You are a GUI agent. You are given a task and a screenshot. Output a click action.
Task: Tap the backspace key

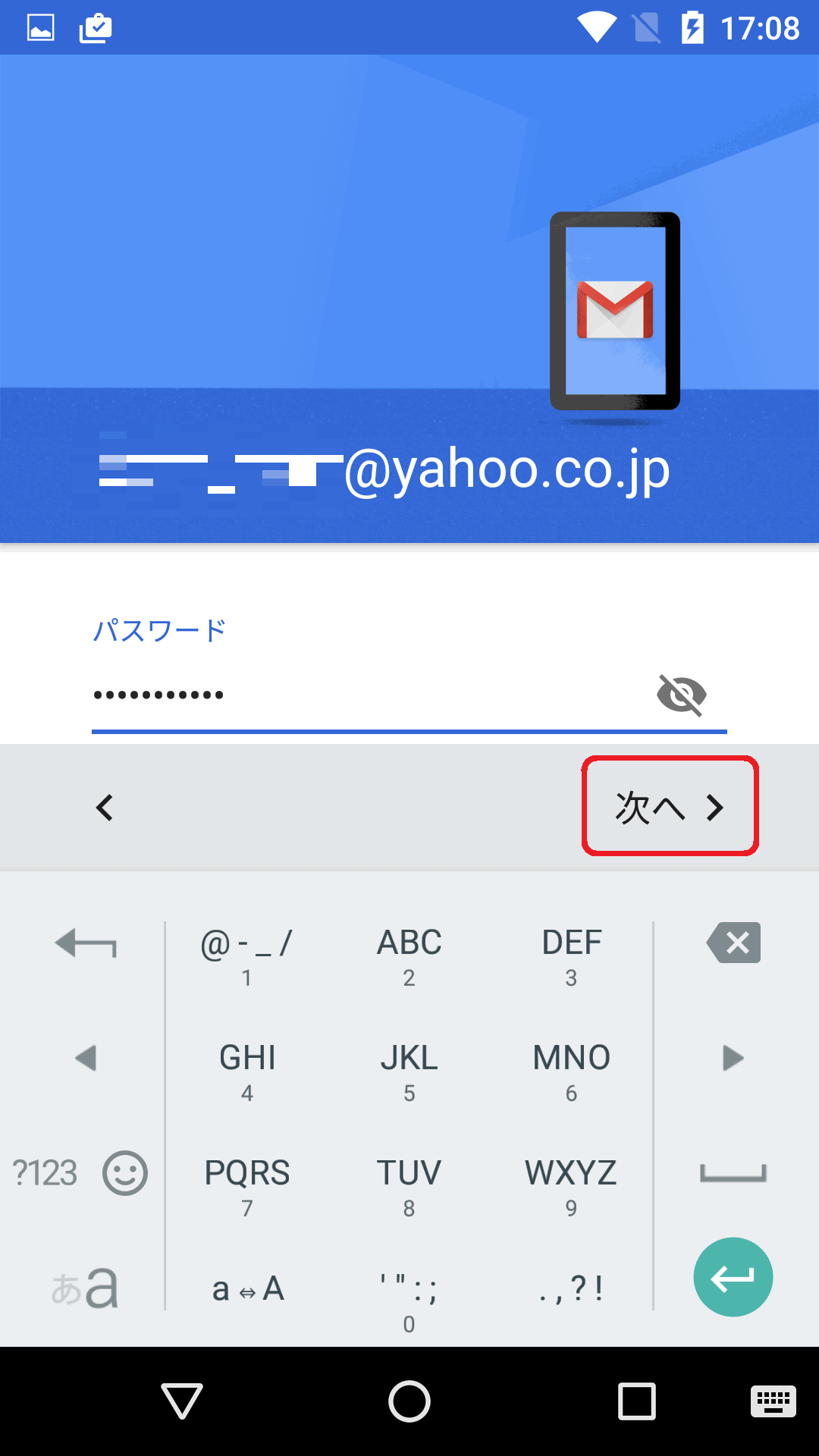[x=733, y=943]
